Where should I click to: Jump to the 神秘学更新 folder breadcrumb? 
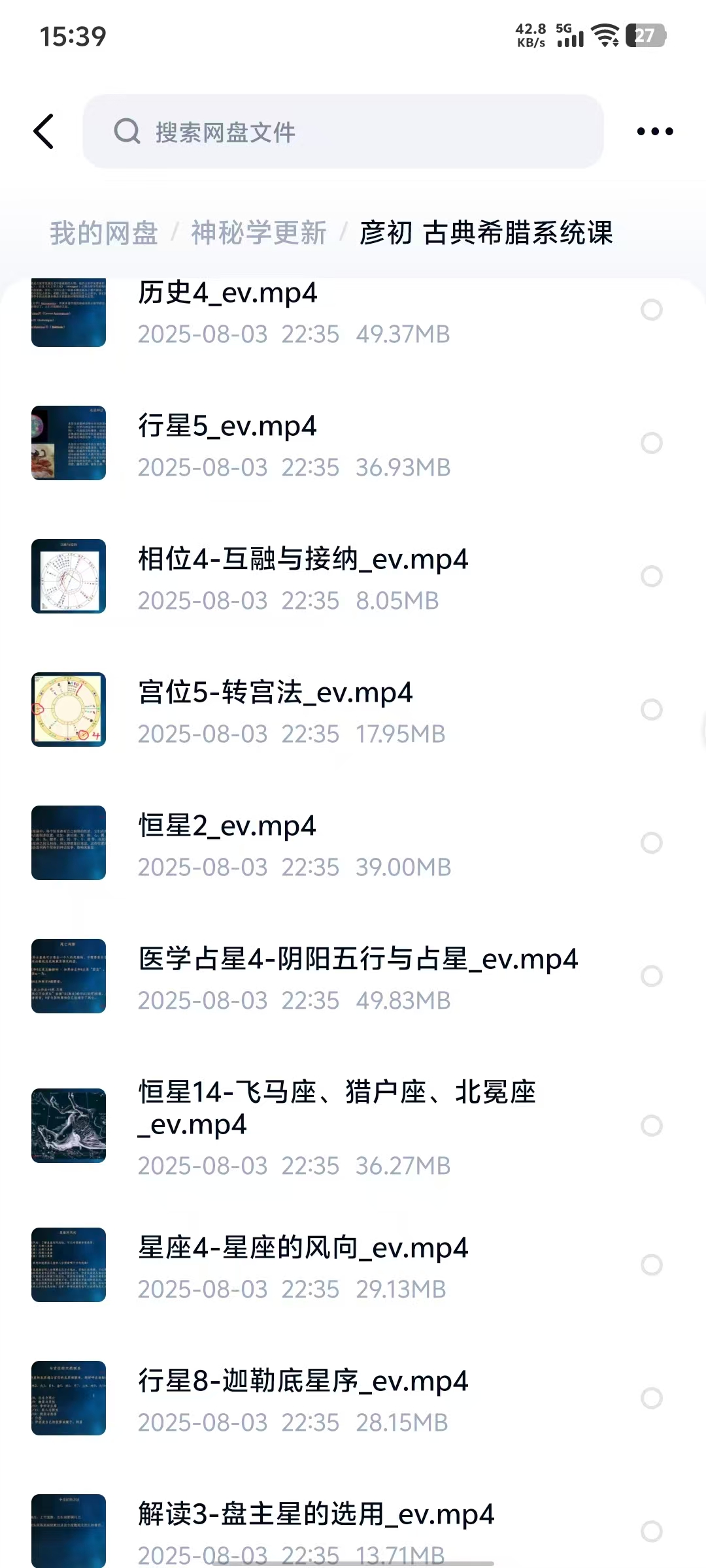258,233
